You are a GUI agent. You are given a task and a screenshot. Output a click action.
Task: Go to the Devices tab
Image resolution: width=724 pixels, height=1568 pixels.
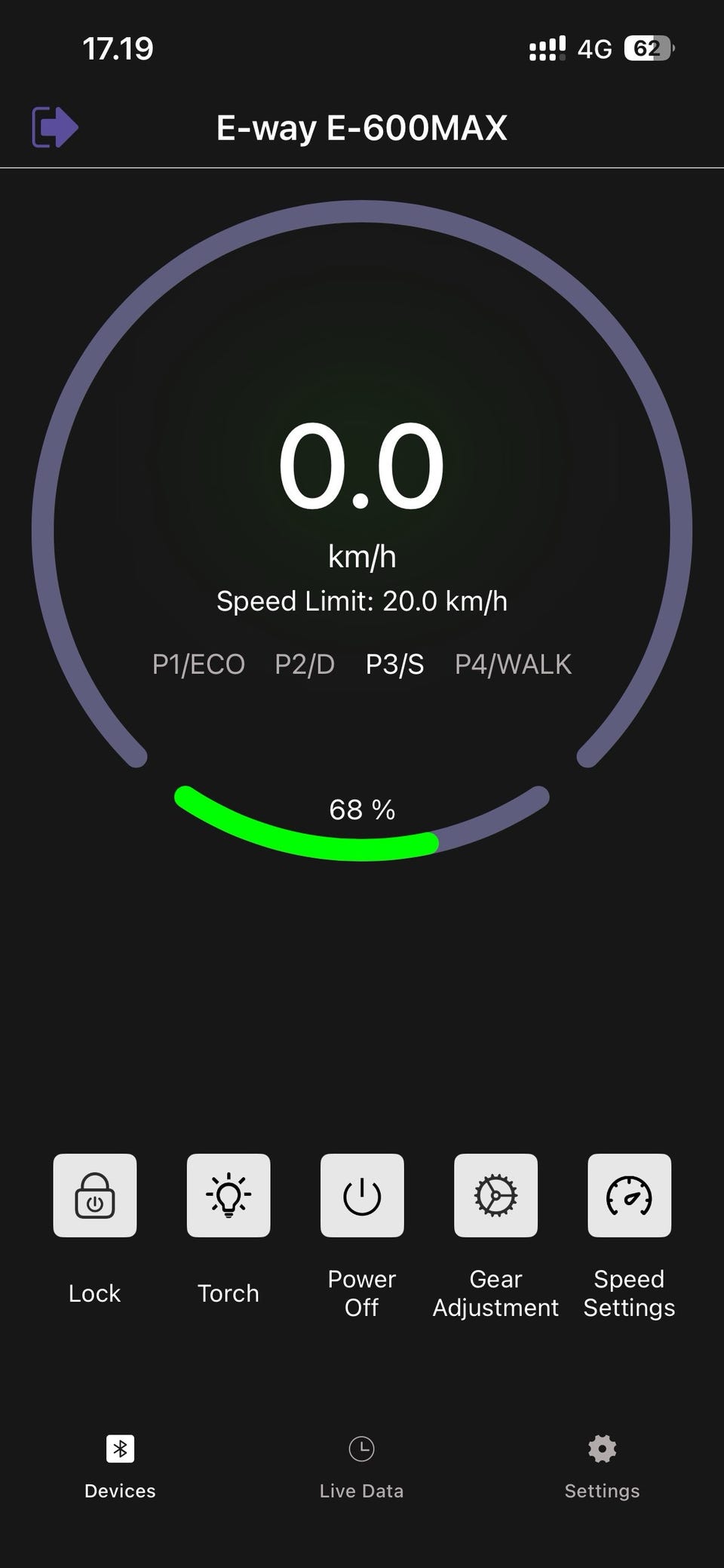point(120,1465)
